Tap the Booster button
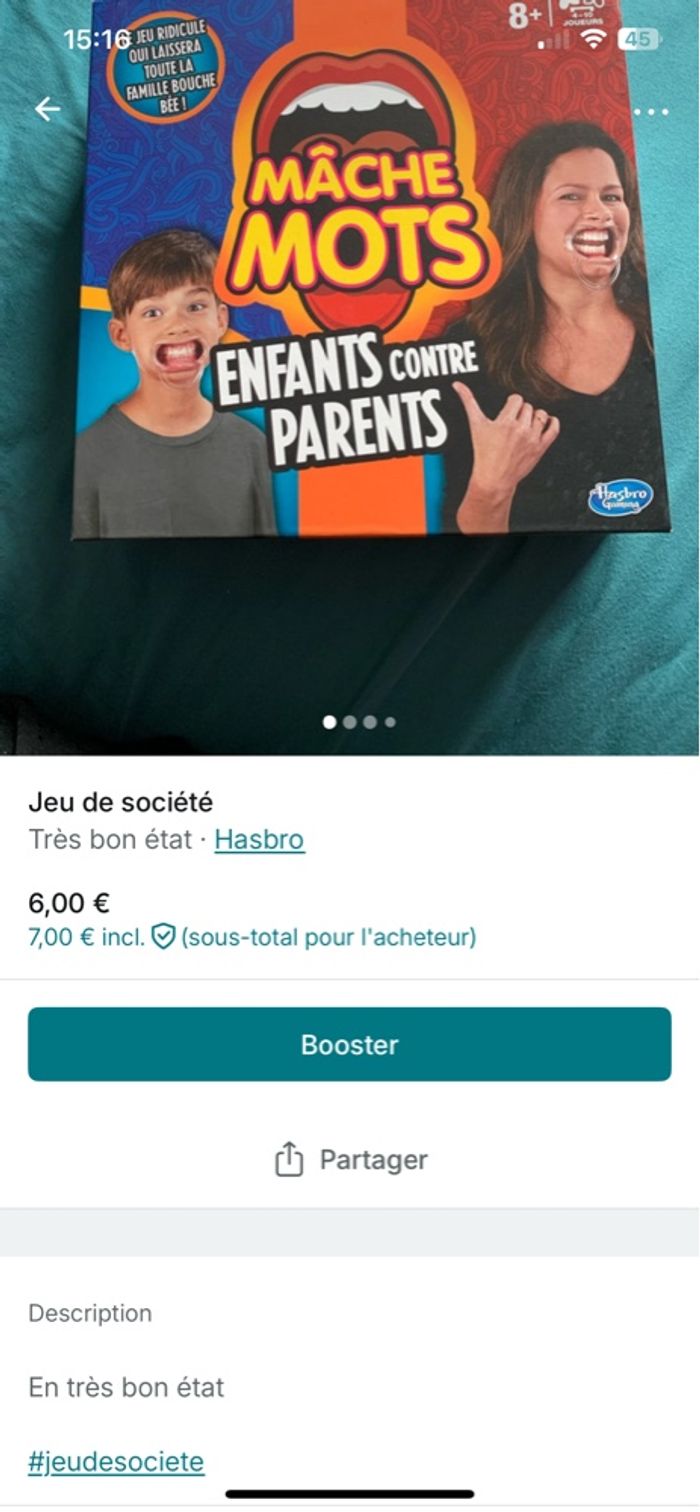The width and height of the screenshot is (700, 1512). tap(350, 1044)
